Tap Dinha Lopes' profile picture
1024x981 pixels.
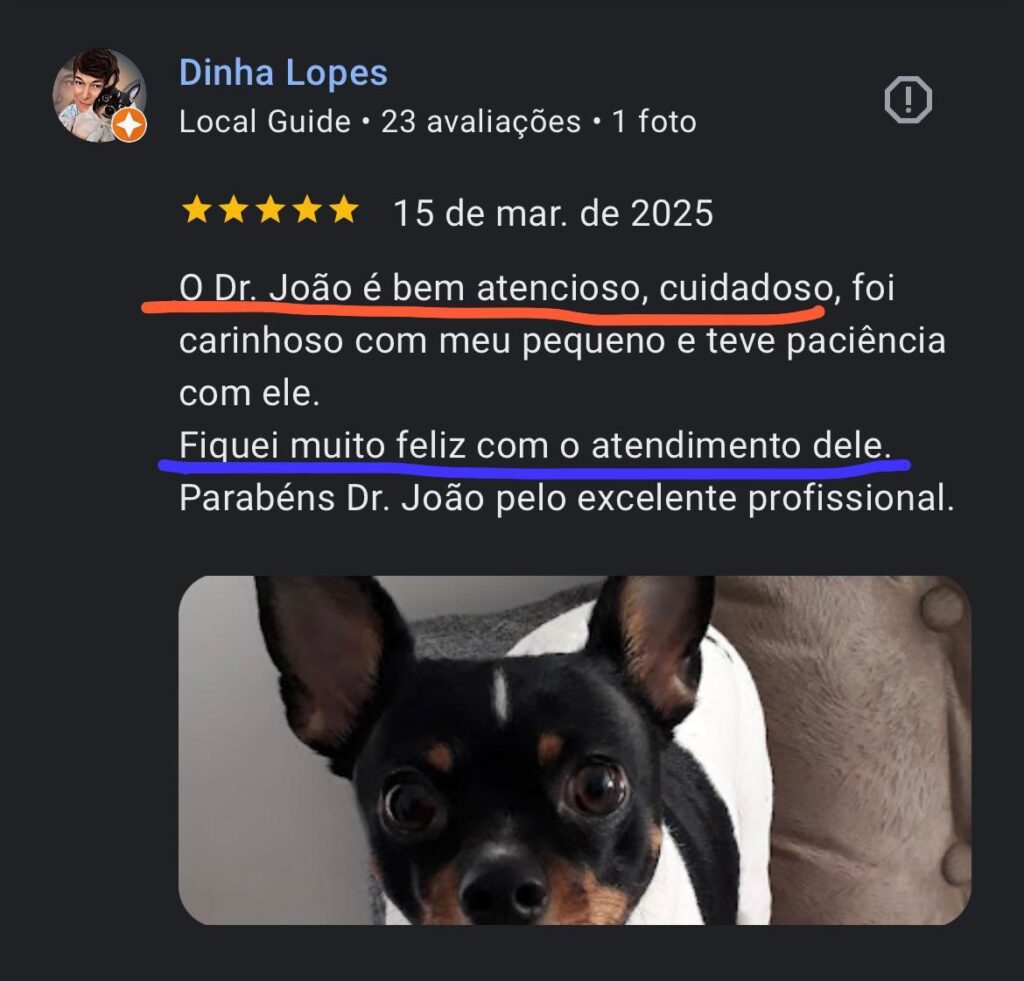(99, 96)
